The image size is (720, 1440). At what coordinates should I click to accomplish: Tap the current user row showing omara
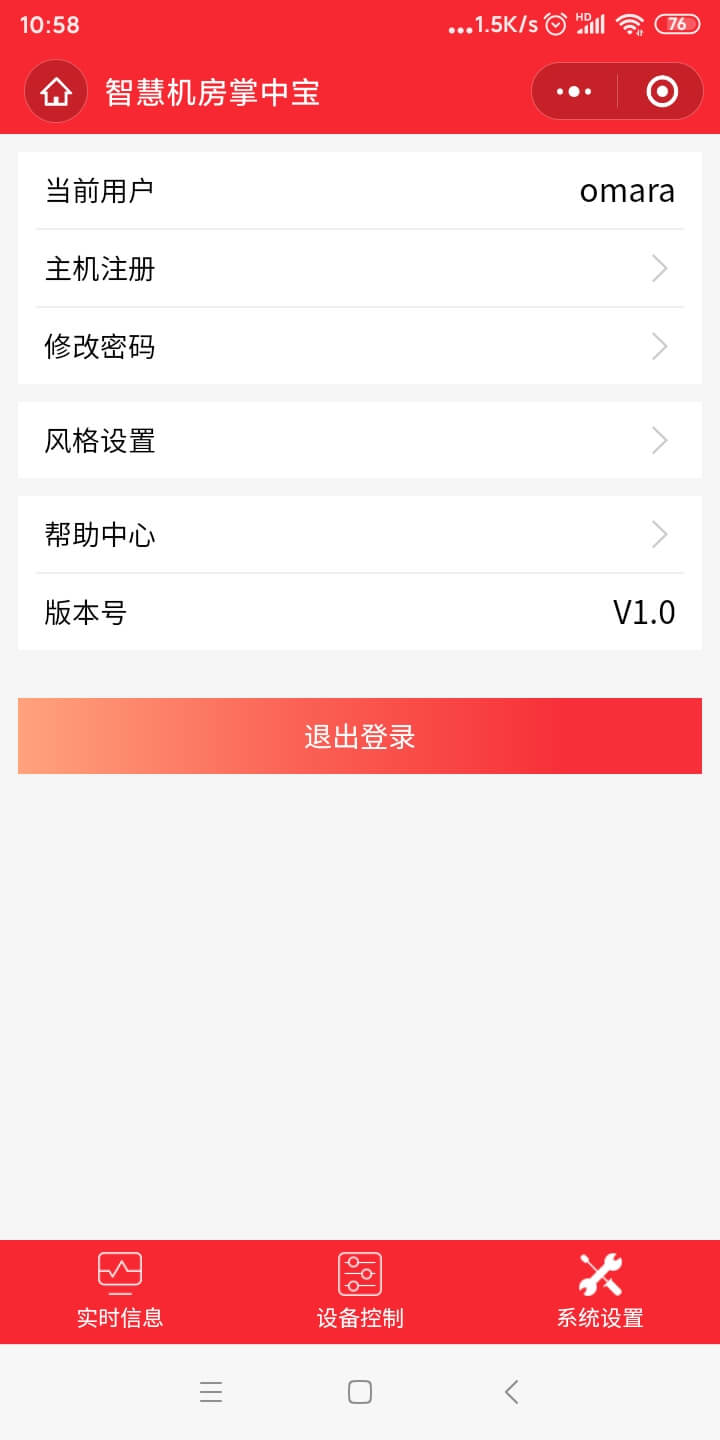pos(359,190)
